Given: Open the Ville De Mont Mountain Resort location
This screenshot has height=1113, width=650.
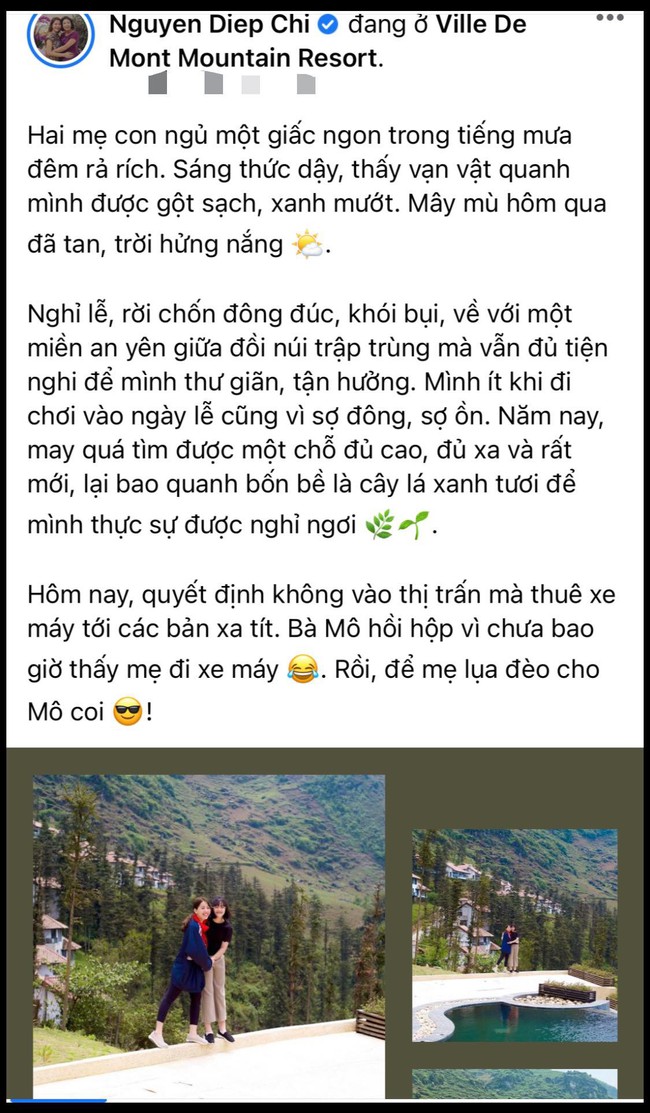Looking at the screenshot, I should [x=318, y=42].
